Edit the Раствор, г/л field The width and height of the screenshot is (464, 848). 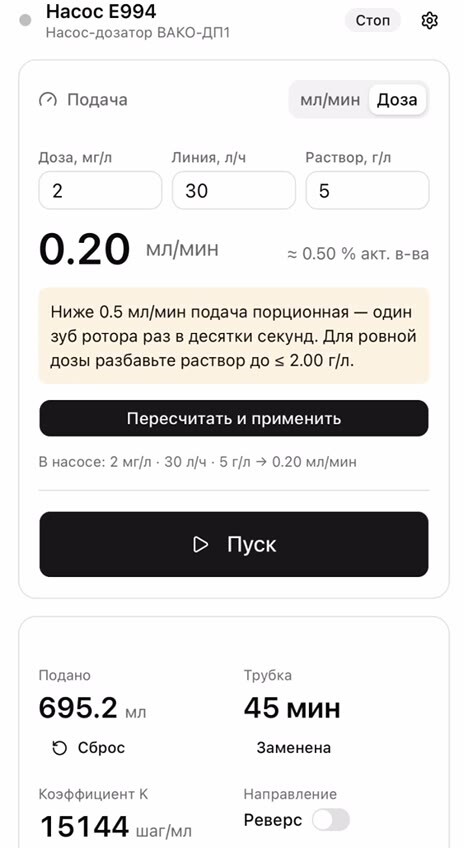(367, 190)
